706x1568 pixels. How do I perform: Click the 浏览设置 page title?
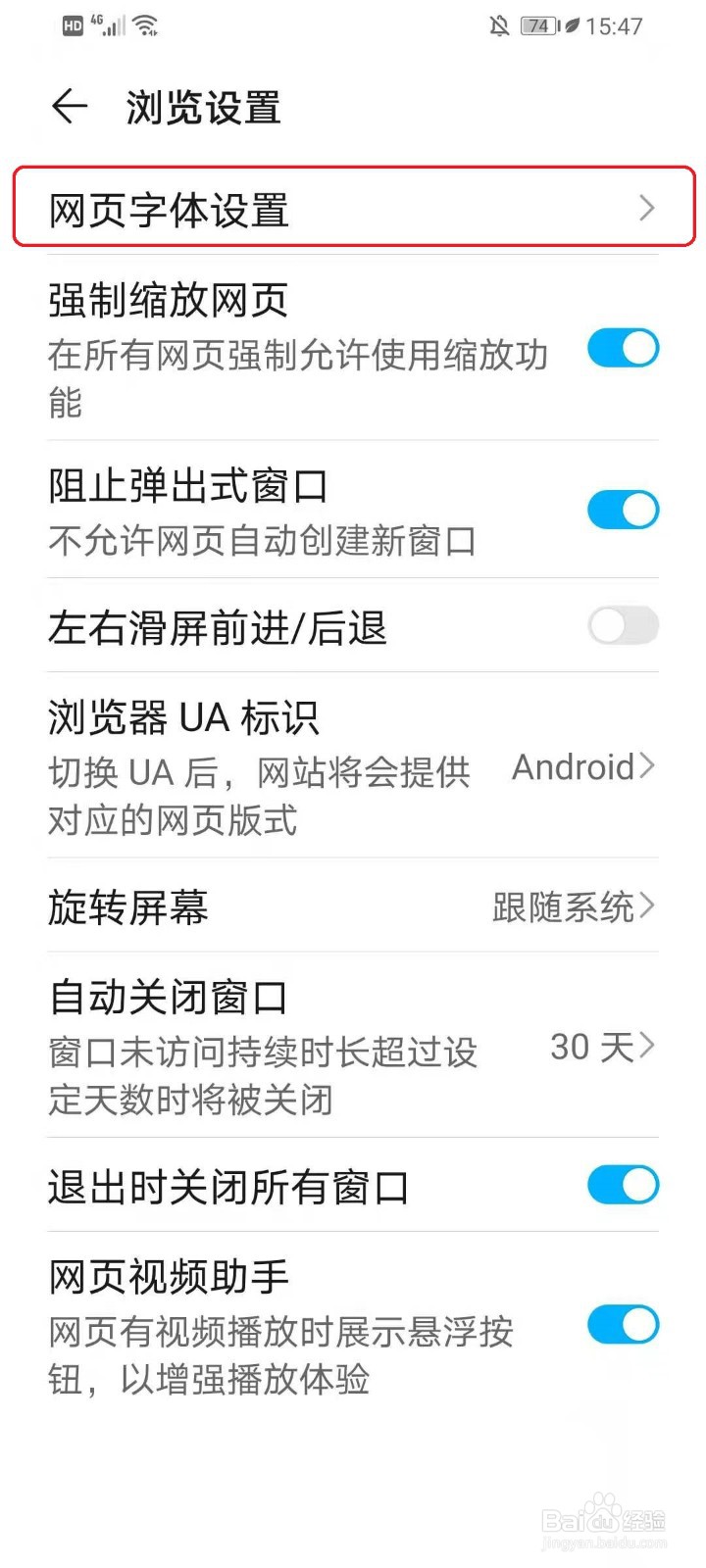click(x=201, y=108)
